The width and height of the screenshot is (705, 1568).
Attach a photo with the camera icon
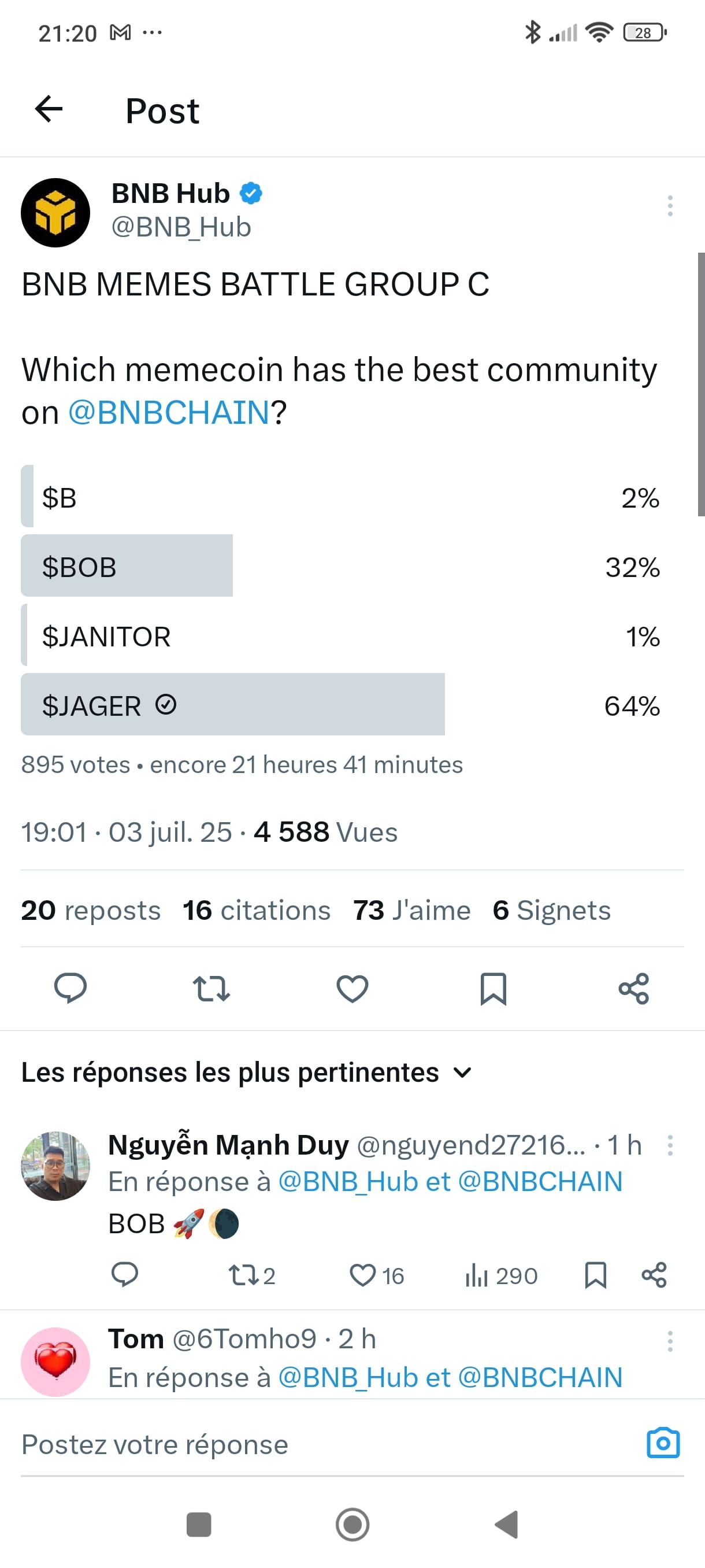tap(663, 1443)
